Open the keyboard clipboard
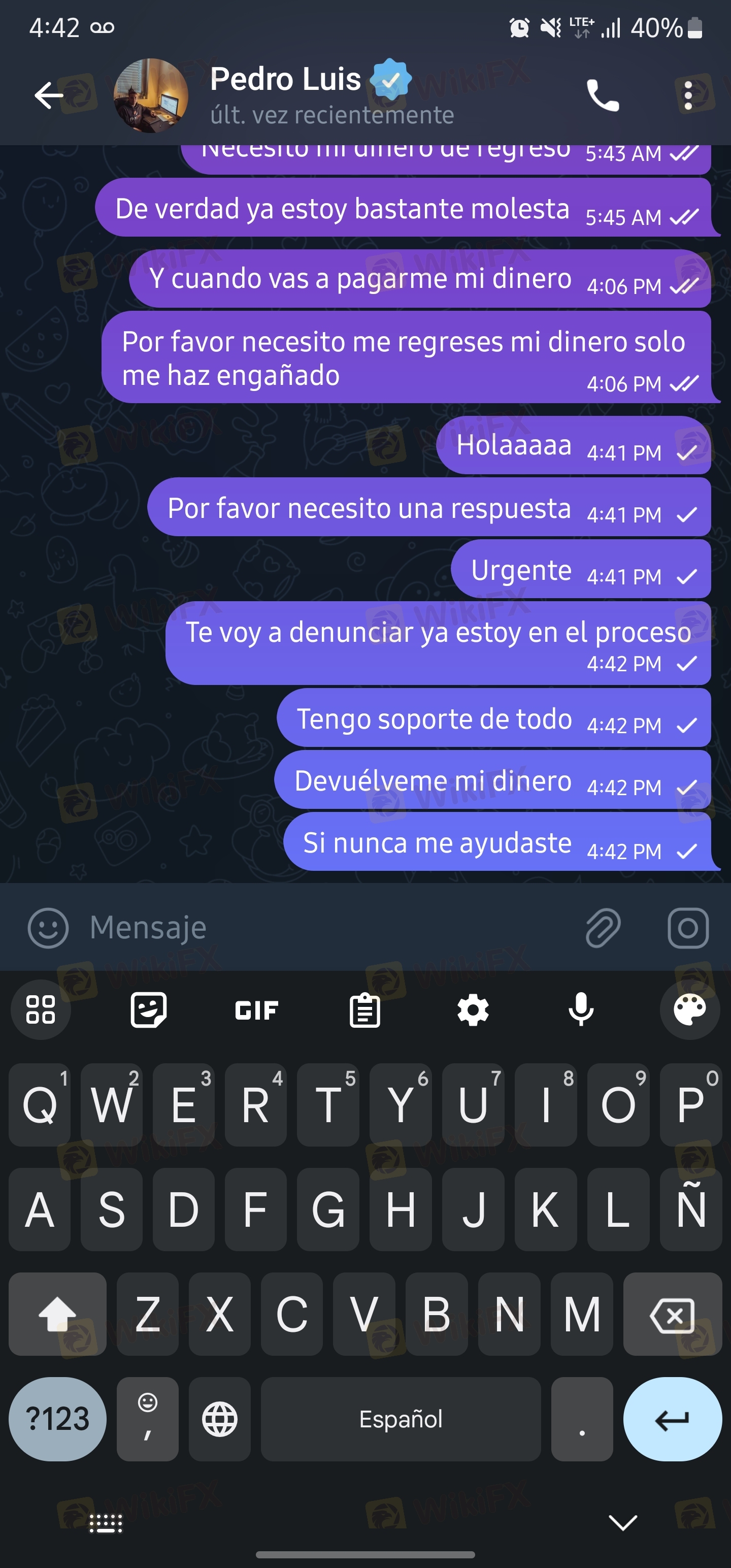Viewport: 731px width, 1568px height. pyautogui.click(x=364, y=1010)
